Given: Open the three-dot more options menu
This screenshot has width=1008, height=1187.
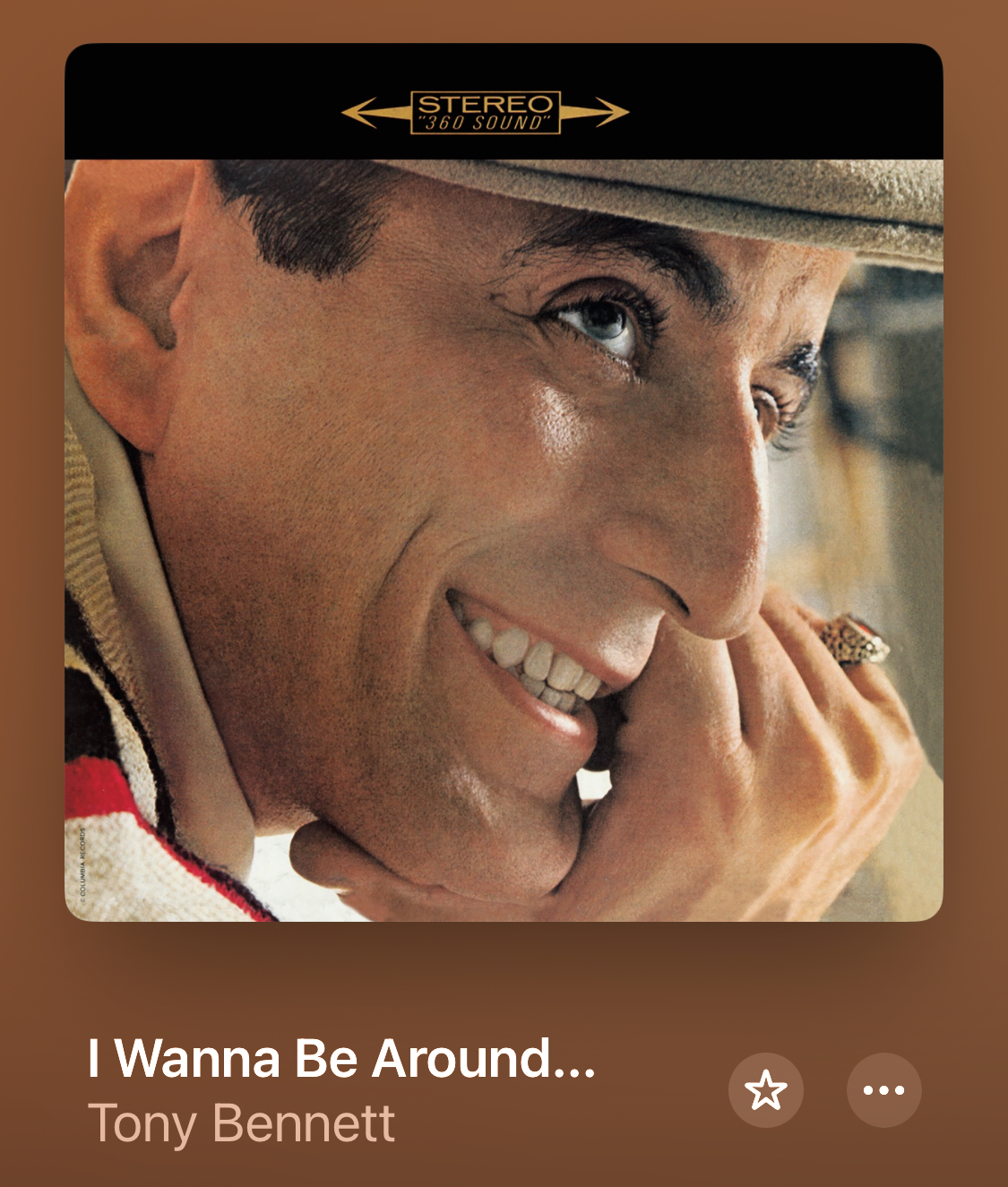Looking at the screenshot, I should coord(883,1089).
